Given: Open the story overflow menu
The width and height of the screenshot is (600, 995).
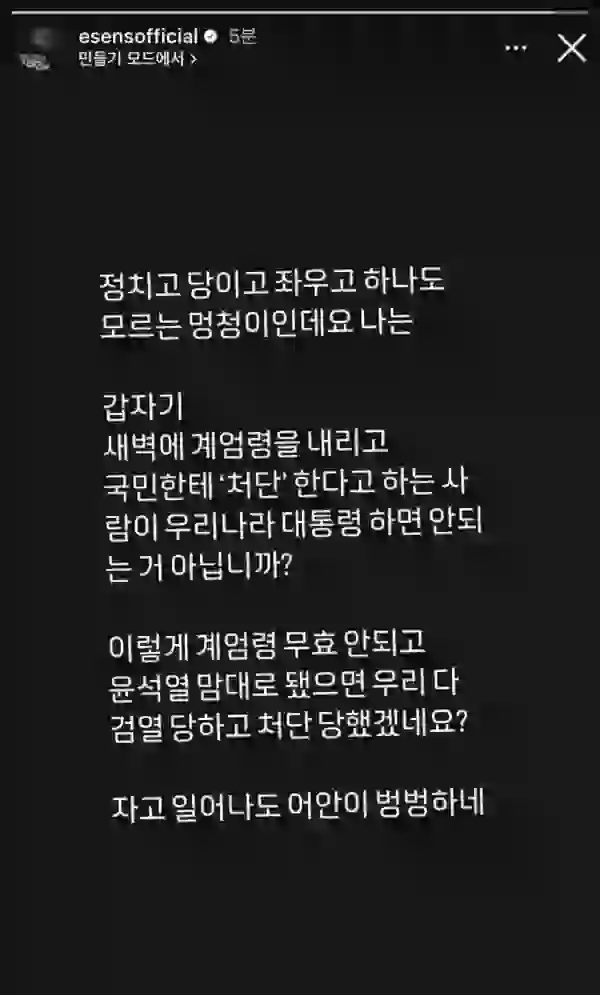Looking at the screenshot, I should click(x=515, y=48).
